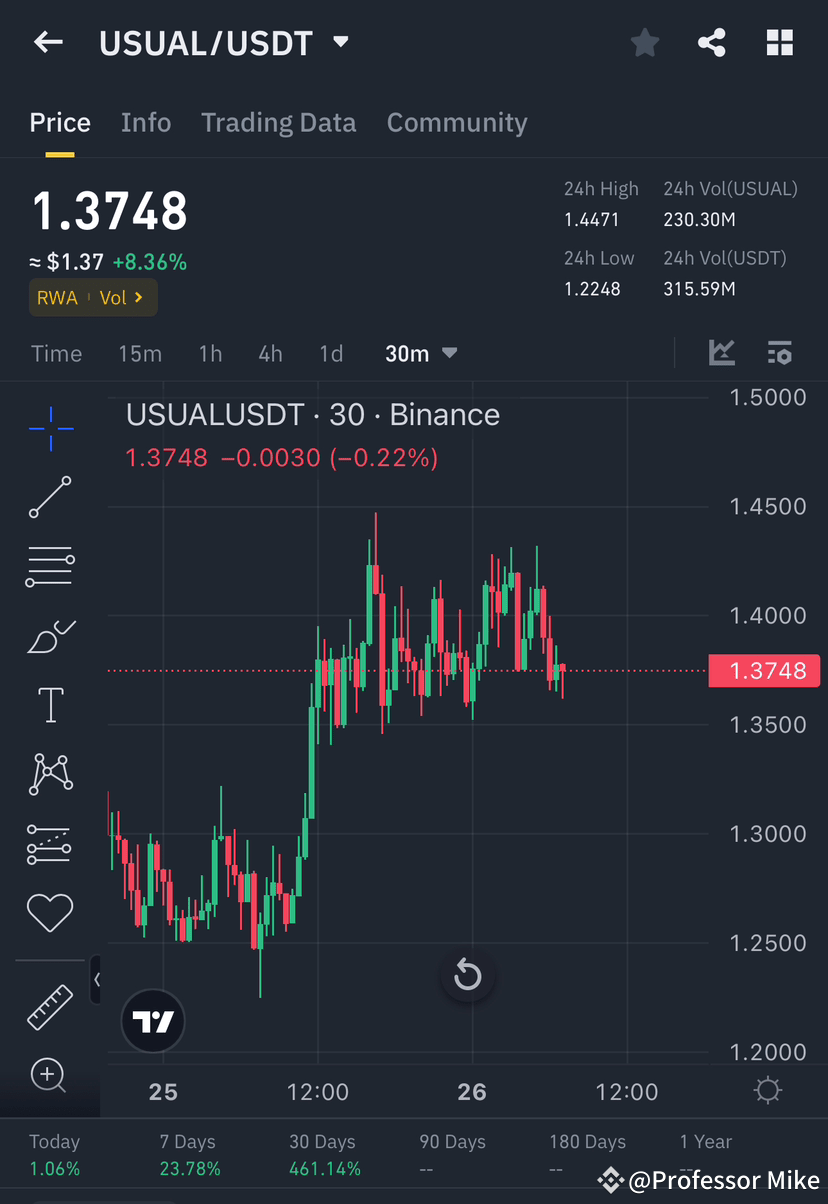The height and width of the screenshot is (1204, 828).
Task: Open the chart type selector icon
Action: [722, 353]
